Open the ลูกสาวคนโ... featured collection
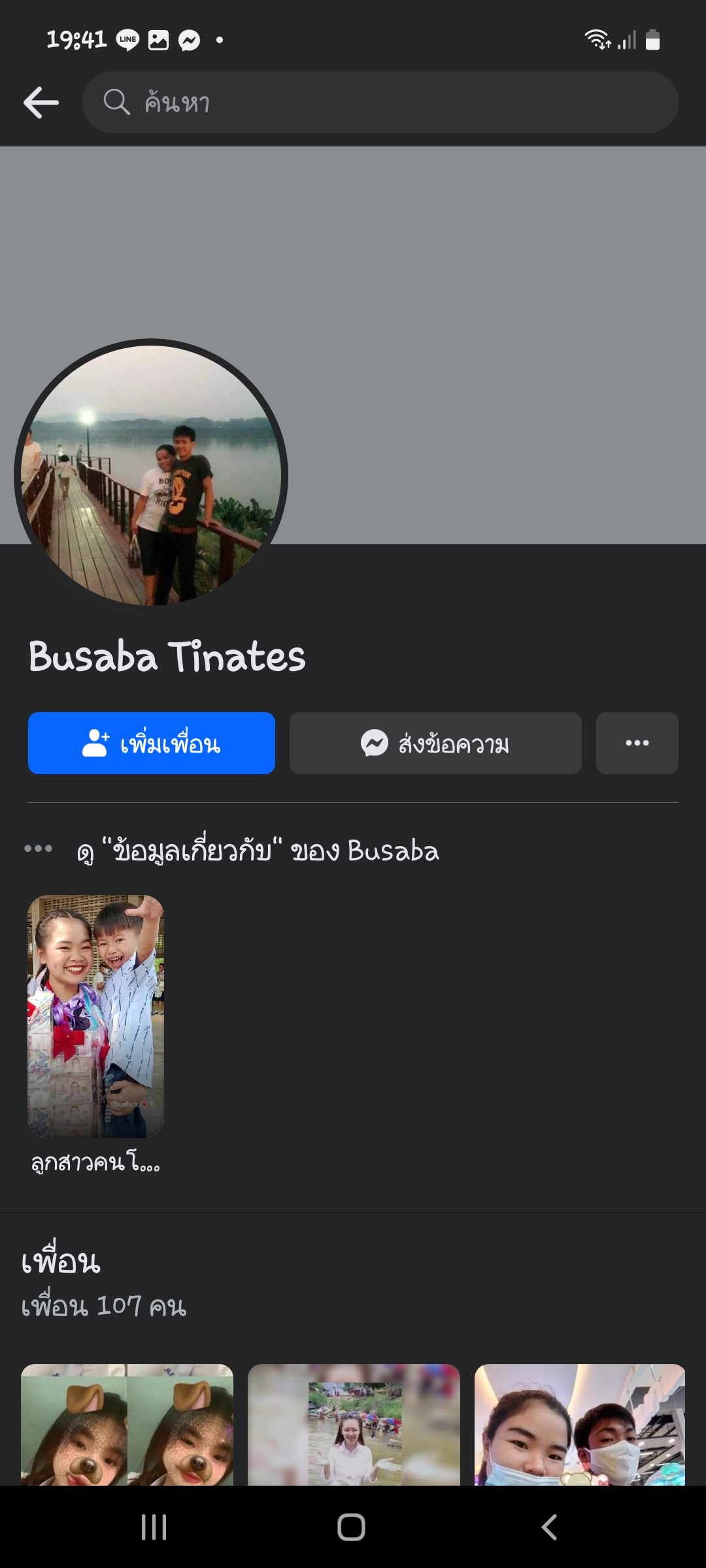Image resolution: width=706 pixels, height=1568 pixels. (95, 1017)
